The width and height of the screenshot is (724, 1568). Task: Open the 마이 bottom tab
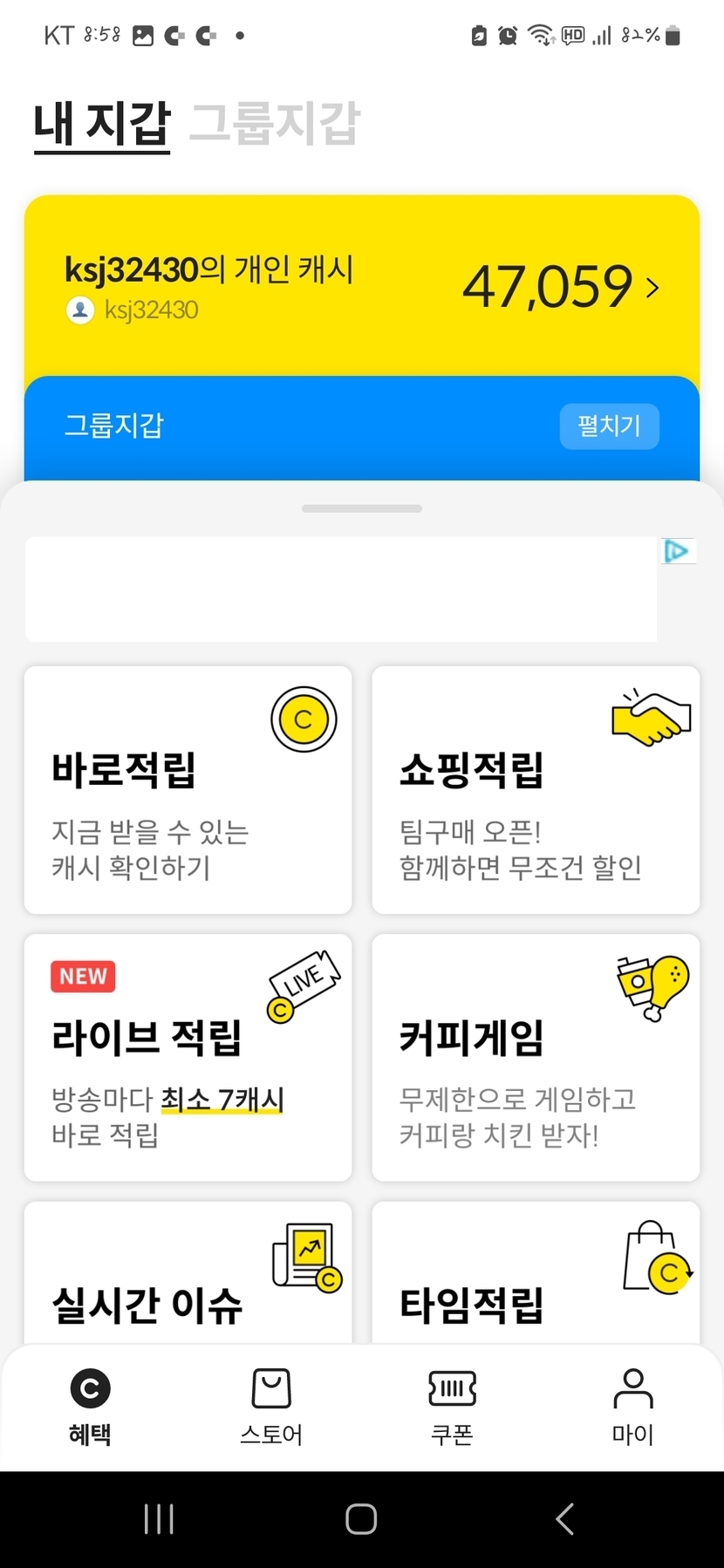[x=633, y=1407]
